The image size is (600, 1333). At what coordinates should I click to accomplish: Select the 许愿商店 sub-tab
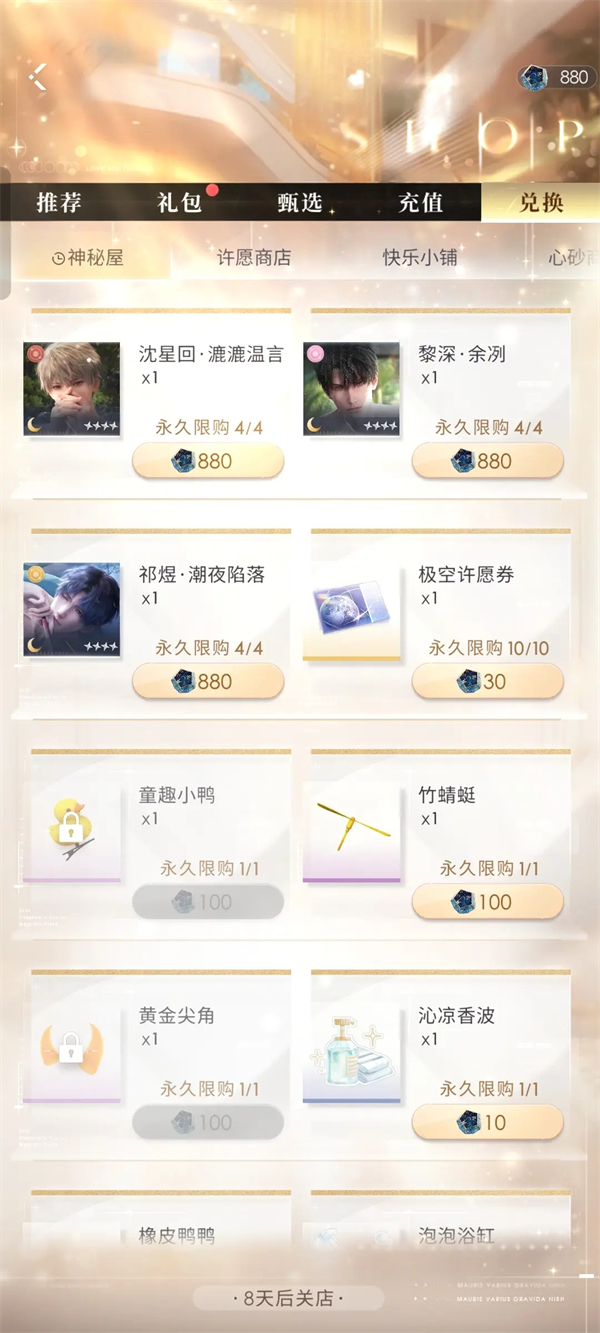254,258
